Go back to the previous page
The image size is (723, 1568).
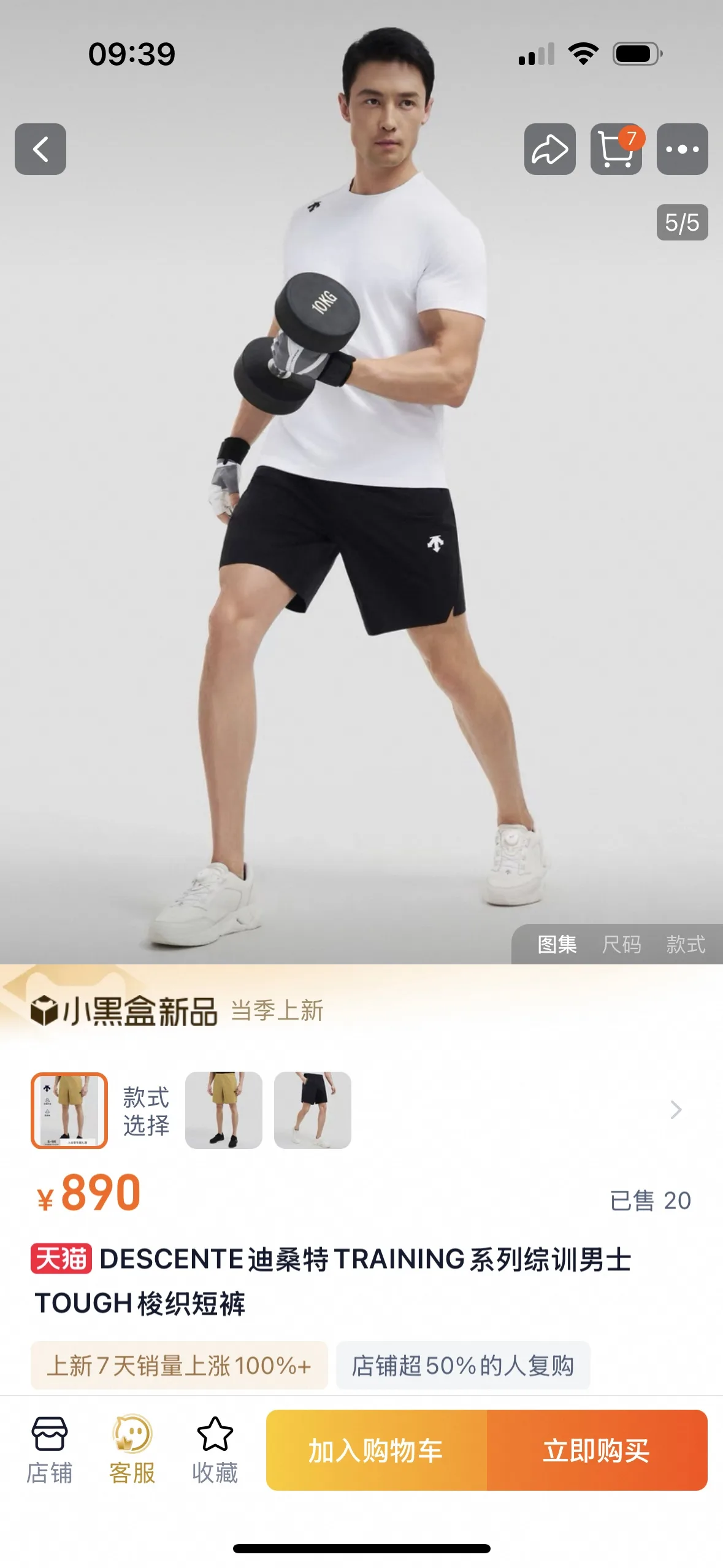tap(40, 149)
